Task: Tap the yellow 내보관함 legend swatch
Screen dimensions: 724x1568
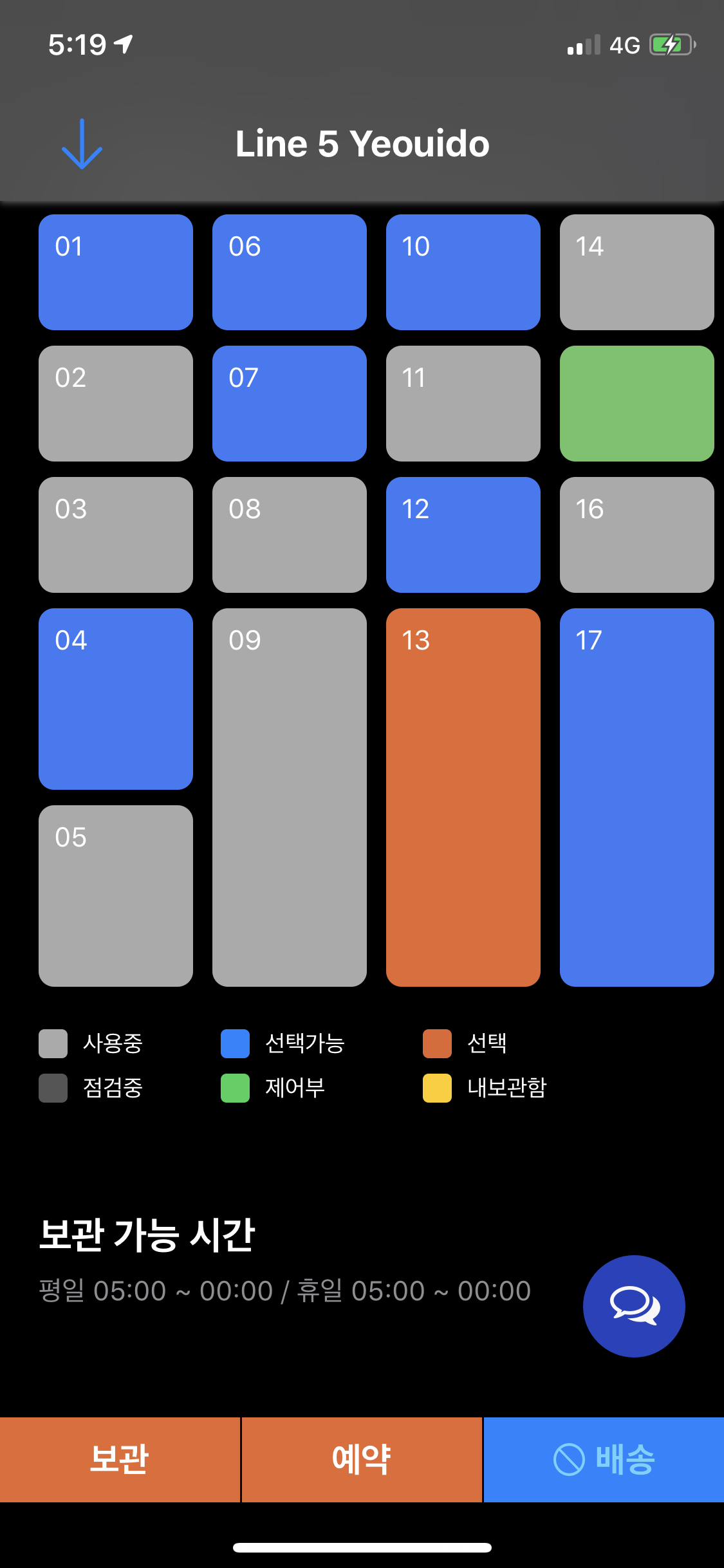Action: click(x=436, y=1088)
